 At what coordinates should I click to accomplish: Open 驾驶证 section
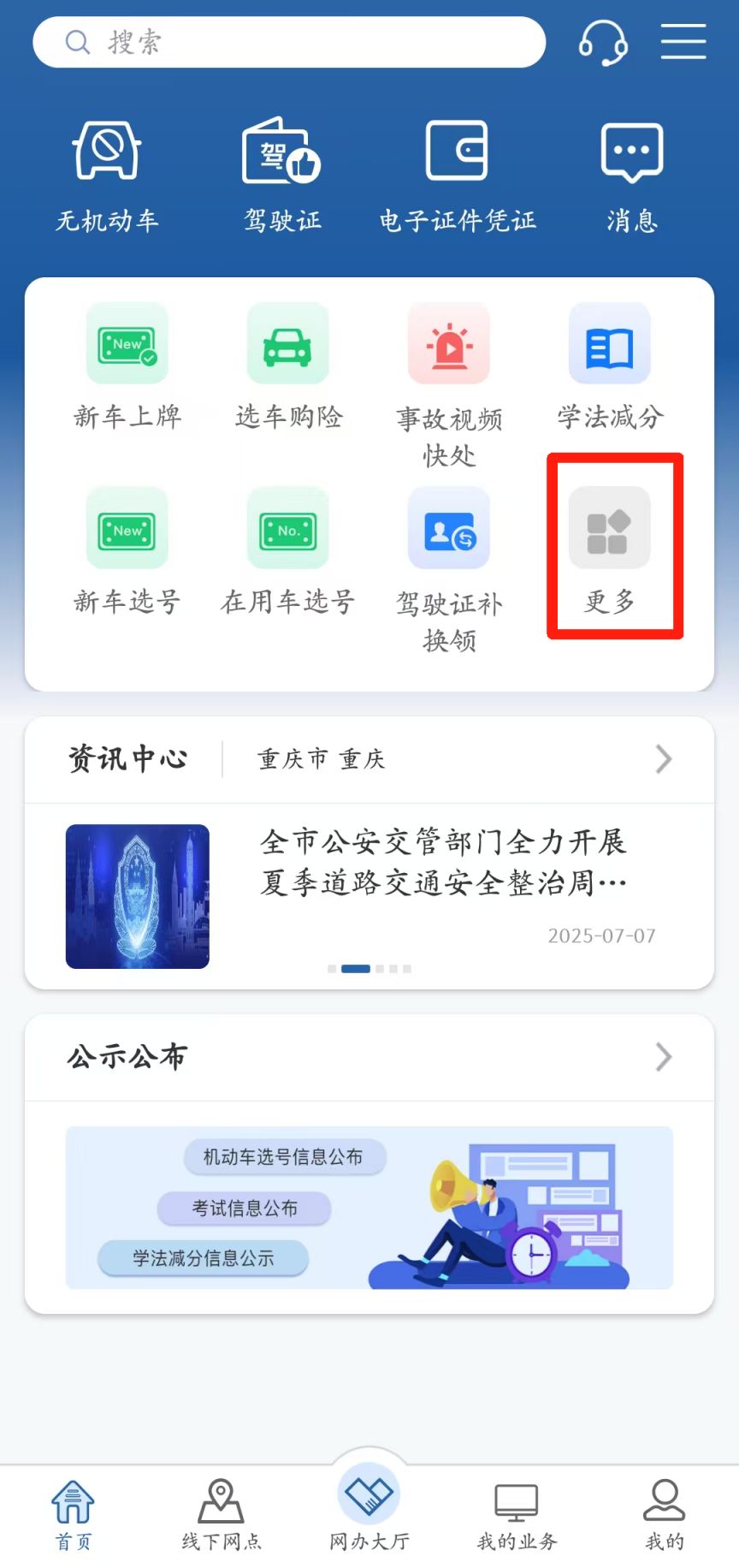point(282,175)
